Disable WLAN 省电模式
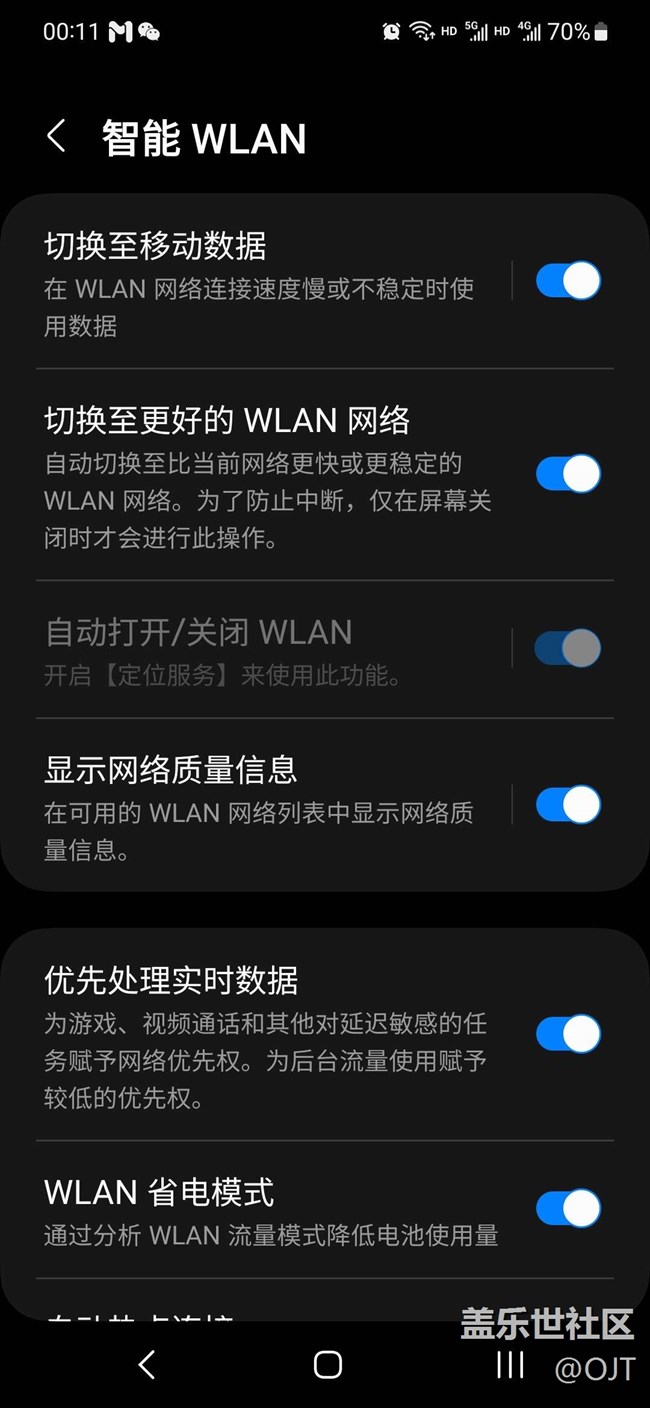The image size is (650, 1408). 568,1208
